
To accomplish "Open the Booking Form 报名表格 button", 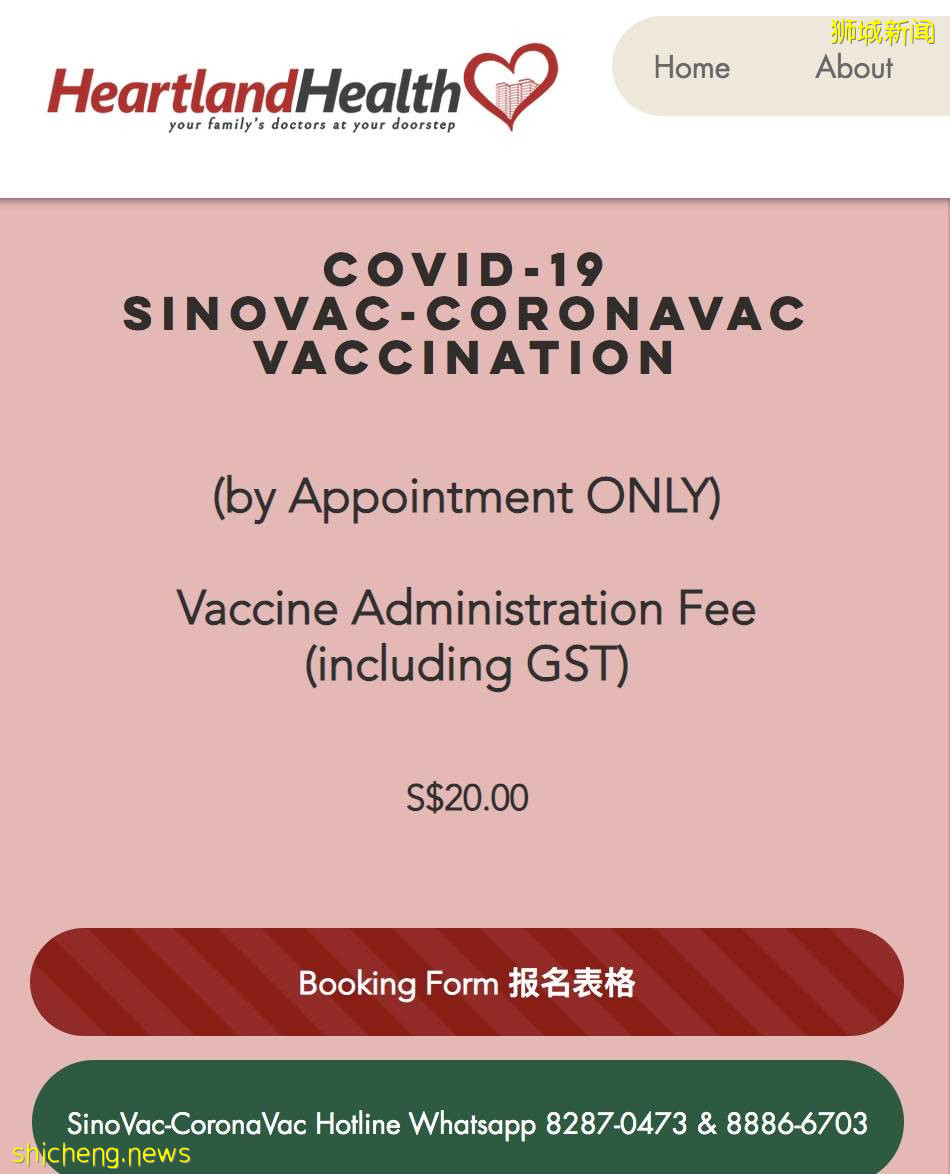I will 467,982.
